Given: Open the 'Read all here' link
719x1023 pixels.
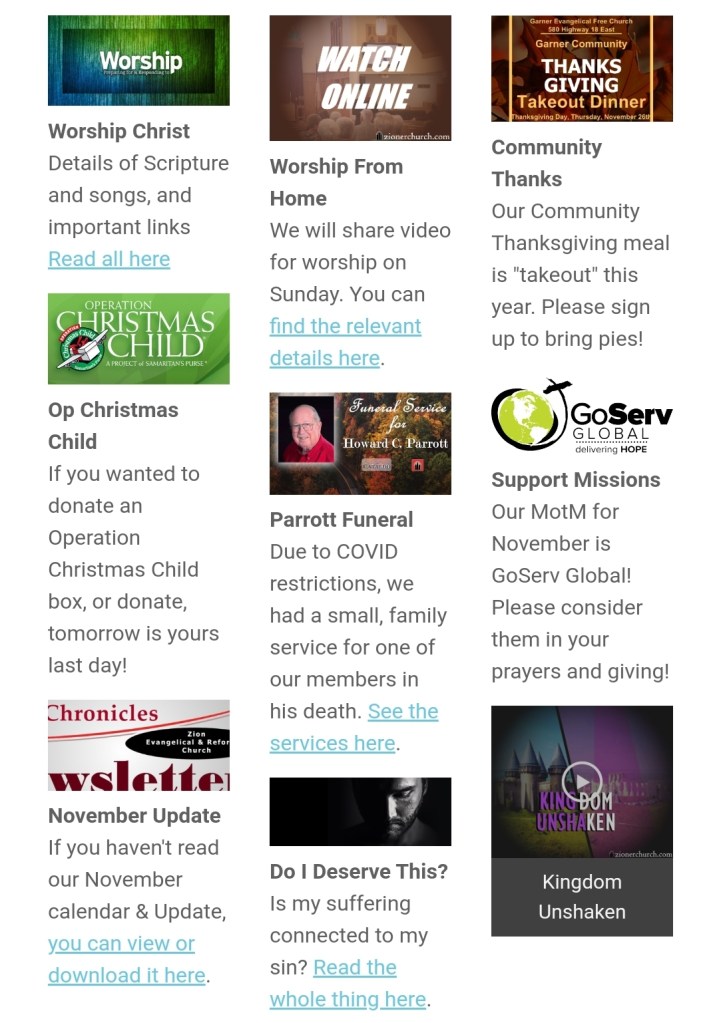Looking at the screenshot, I should pyautogui.click(x=109, y=259).
